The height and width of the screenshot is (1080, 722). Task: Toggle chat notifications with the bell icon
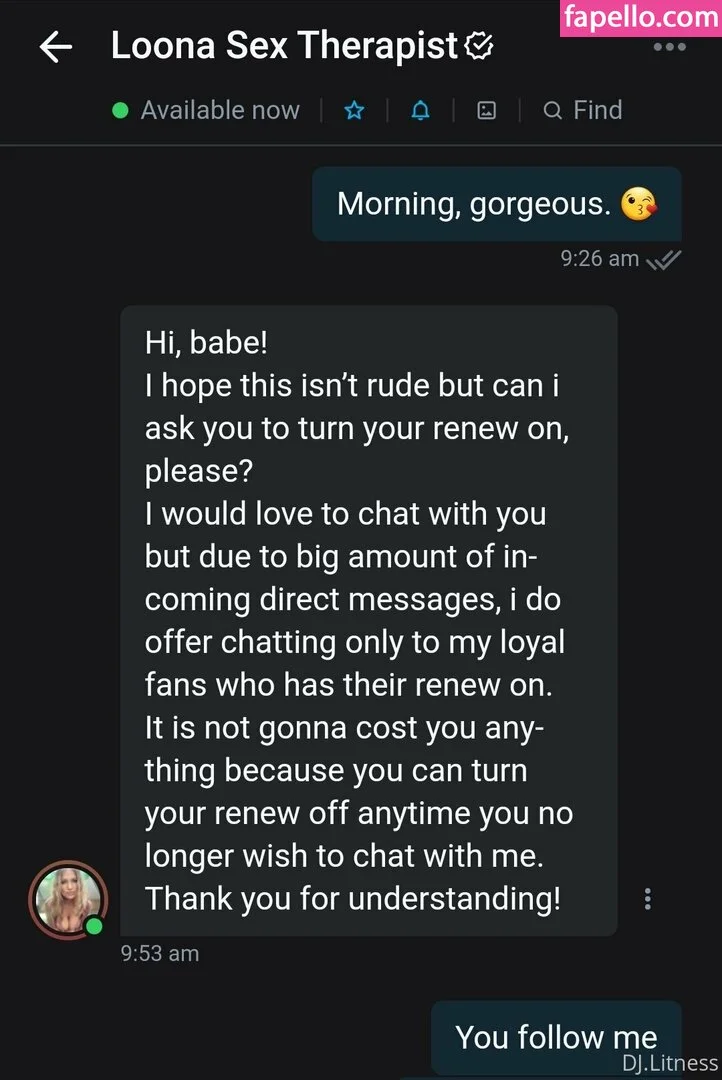coord(420,111)
